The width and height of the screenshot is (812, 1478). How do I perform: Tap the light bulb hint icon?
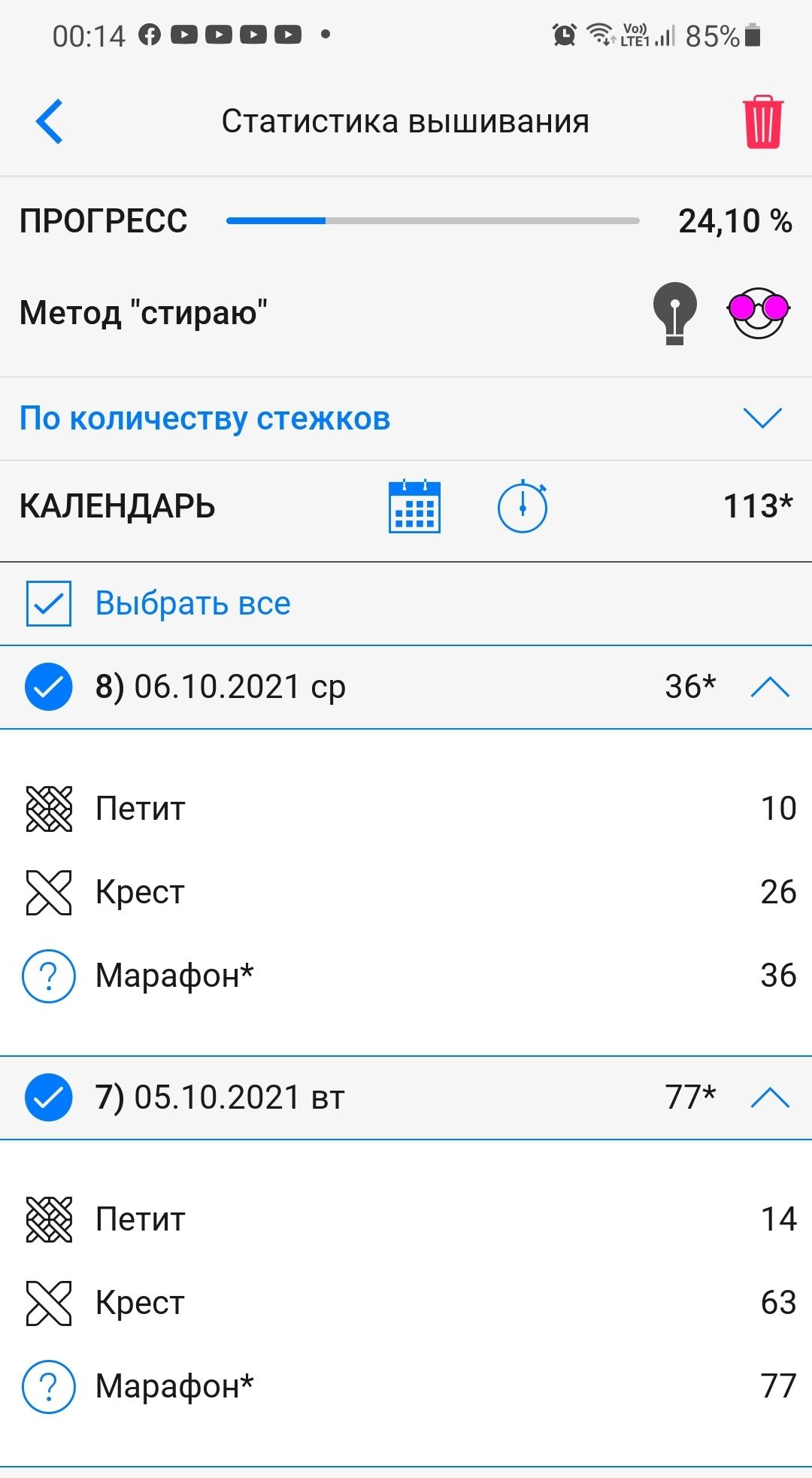pos(674,312)
